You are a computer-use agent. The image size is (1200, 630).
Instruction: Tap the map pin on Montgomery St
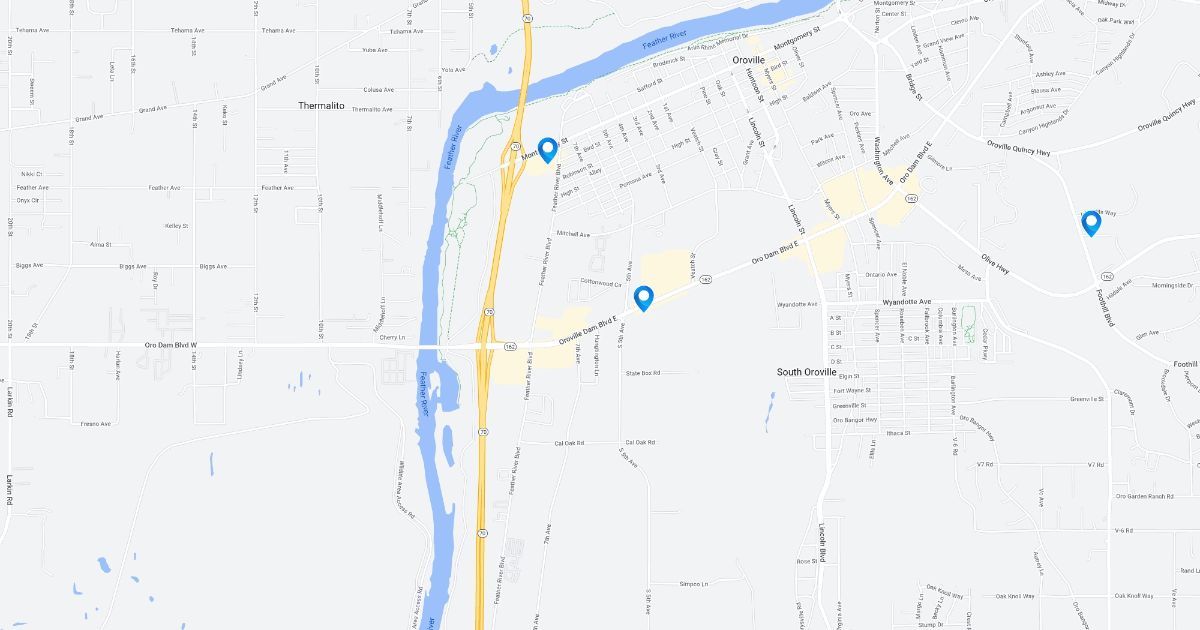tap(547, 149)
